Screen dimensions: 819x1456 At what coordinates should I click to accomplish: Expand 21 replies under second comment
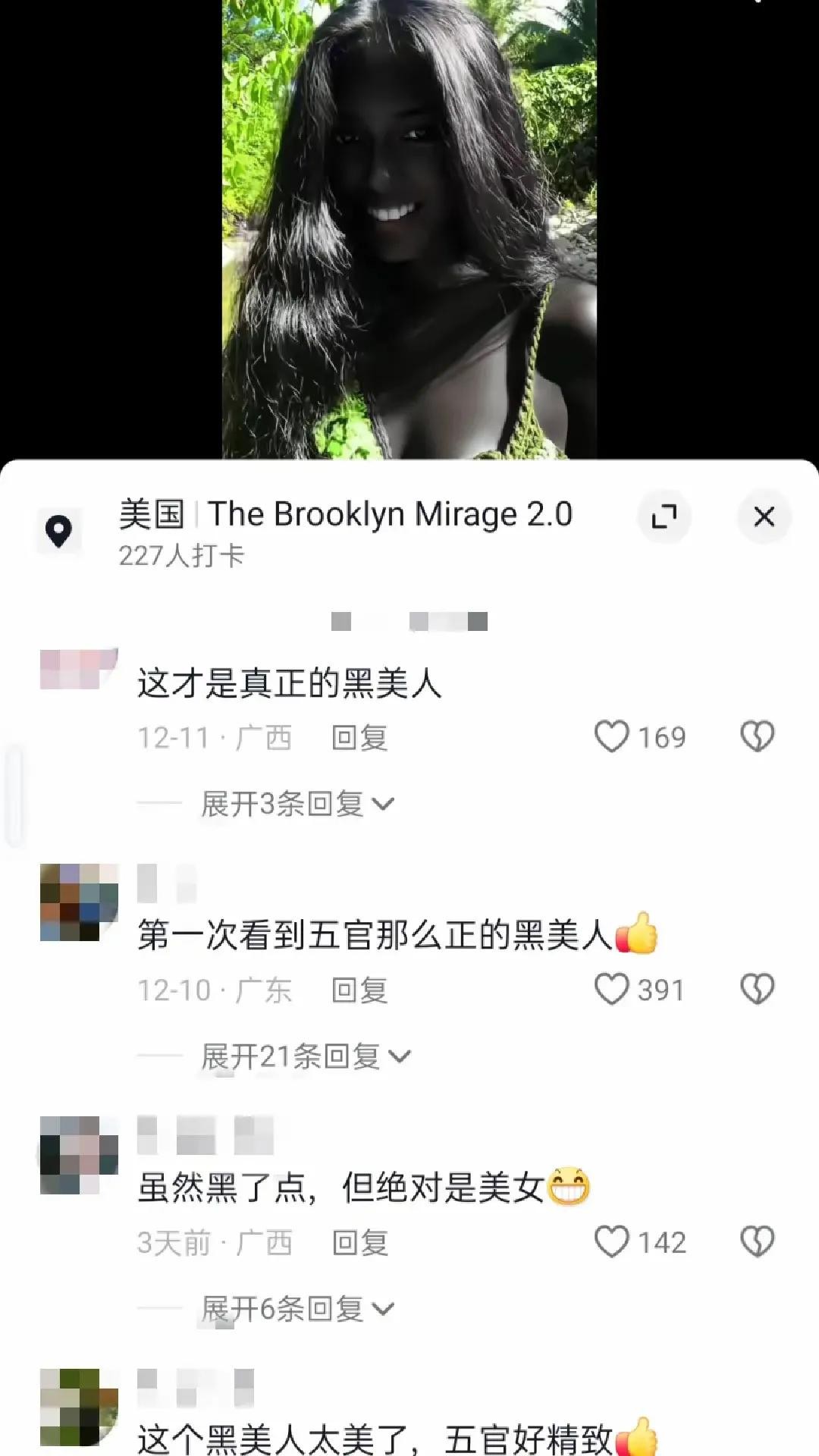tap(305, 1056)
